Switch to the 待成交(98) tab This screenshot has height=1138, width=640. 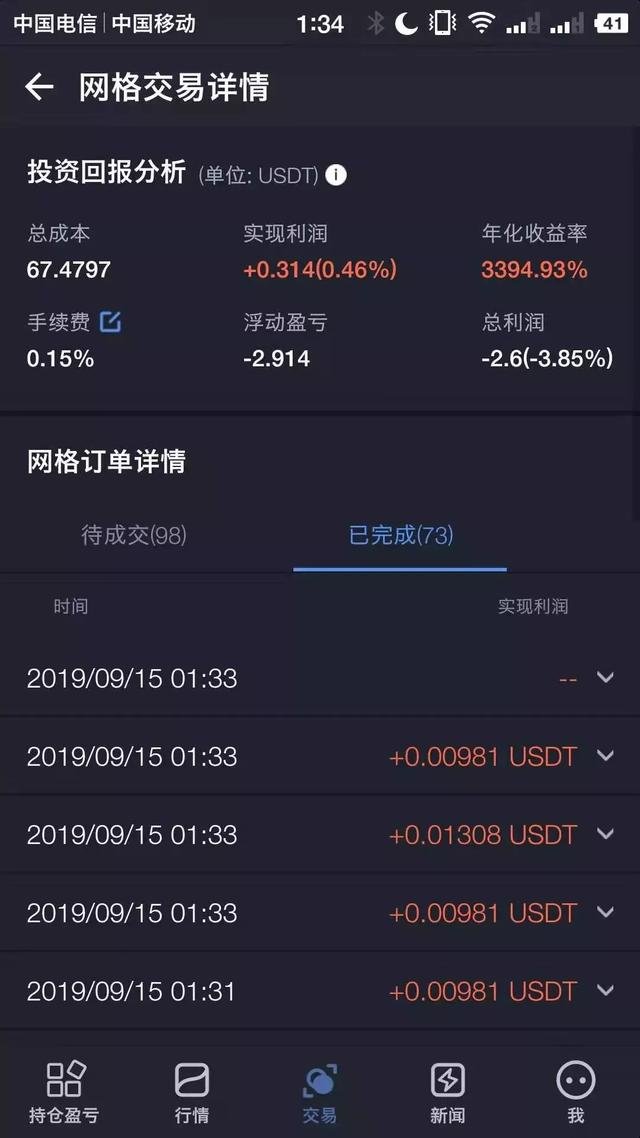tap(134, 535)
